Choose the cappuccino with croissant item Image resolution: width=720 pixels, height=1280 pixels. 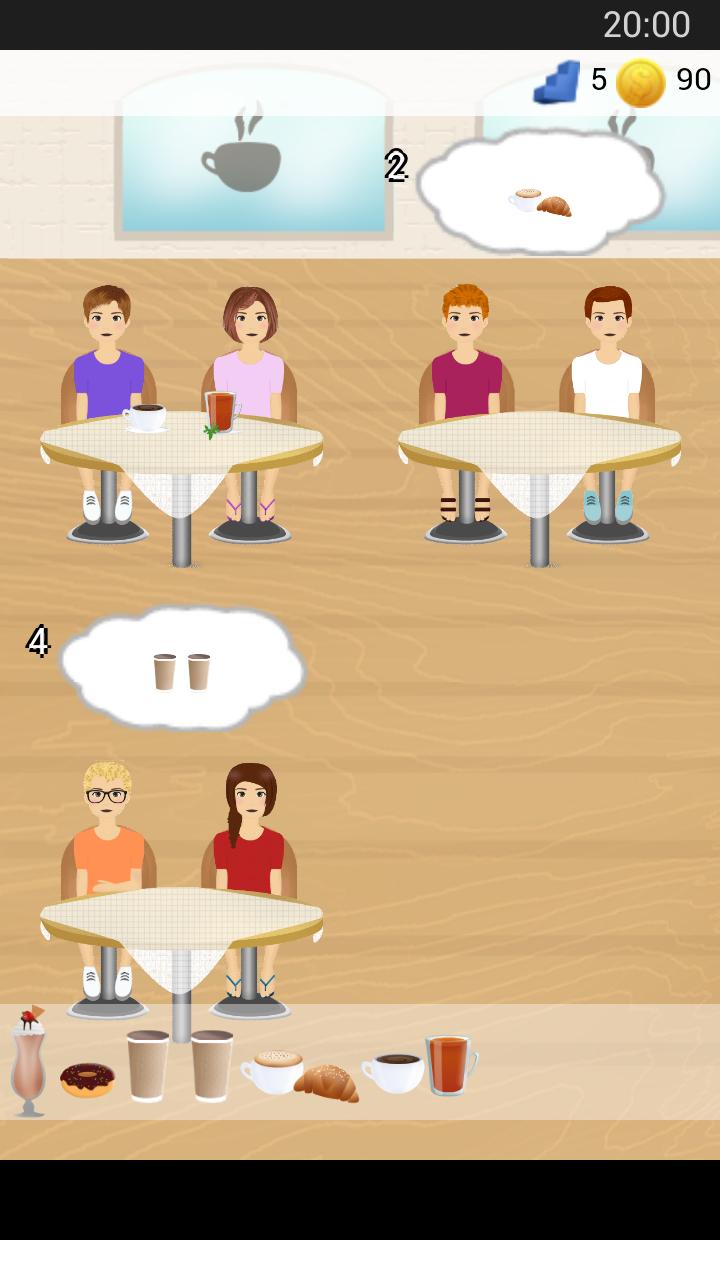click(x=300, y=1075)
